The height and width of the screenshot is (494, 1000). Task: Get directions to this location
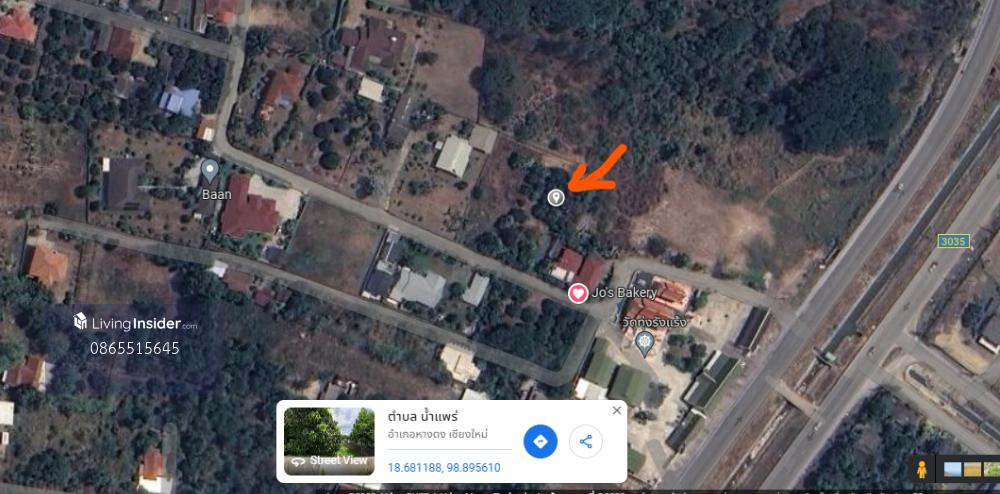pyautogui.click(x=540, y=441)
